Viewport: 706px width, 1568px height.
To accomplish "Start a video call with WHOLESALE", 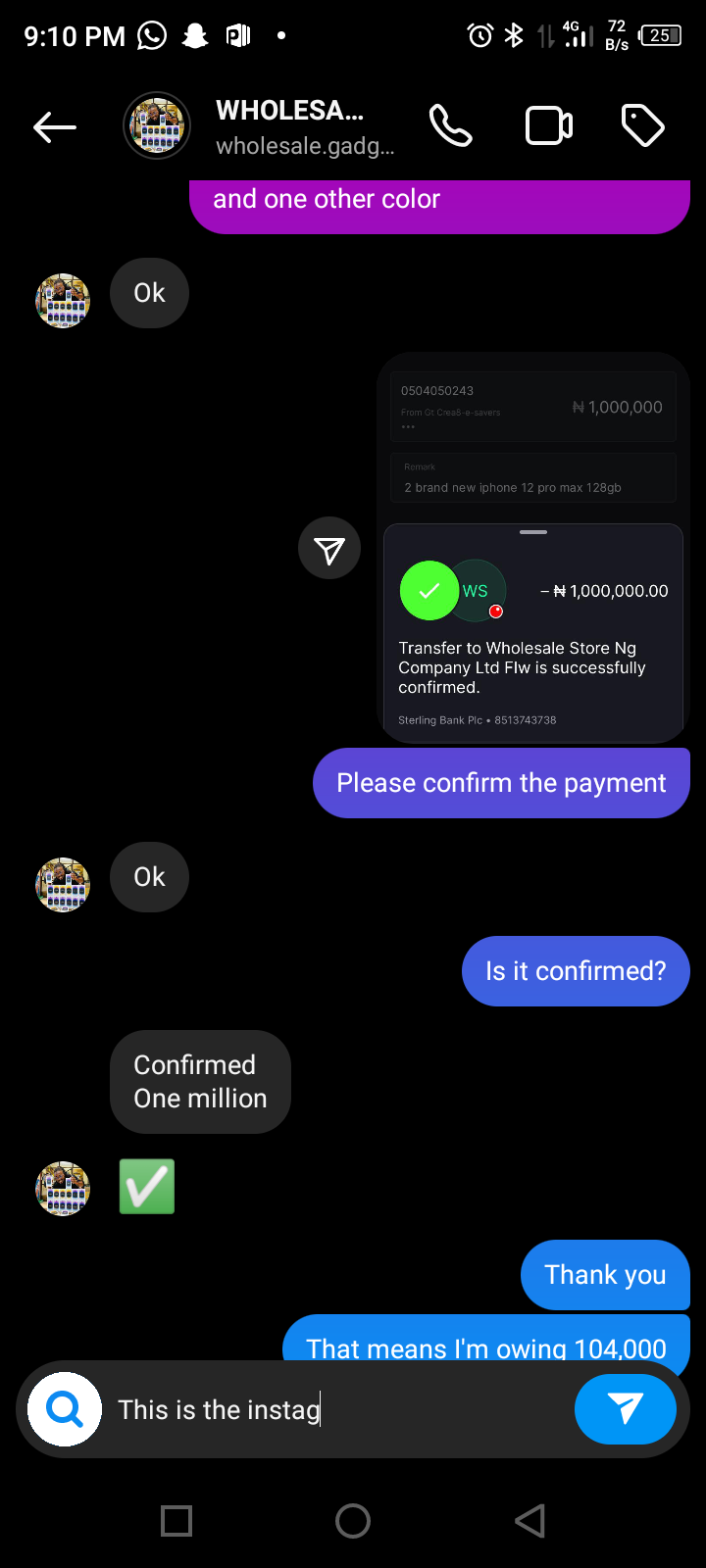I will (549, 126).
